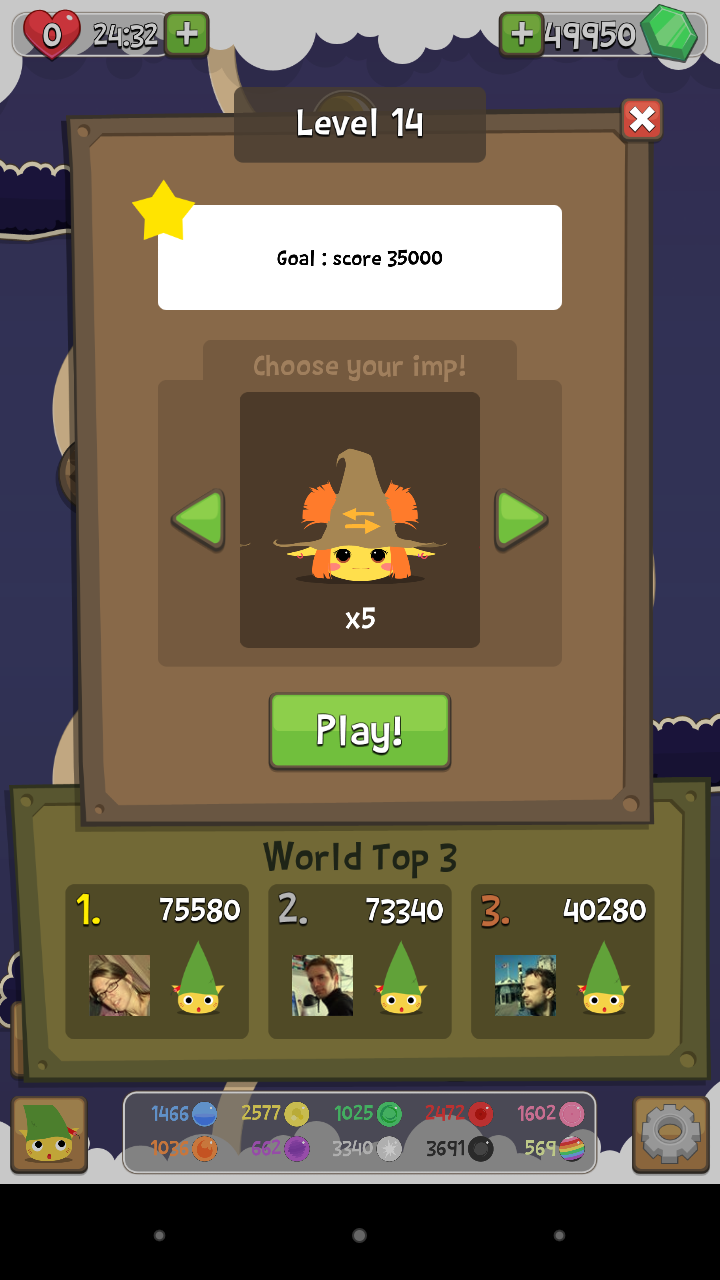Close the Level 14 dialog
Viewport: 720px width, 1280px height.
point(641,120)
